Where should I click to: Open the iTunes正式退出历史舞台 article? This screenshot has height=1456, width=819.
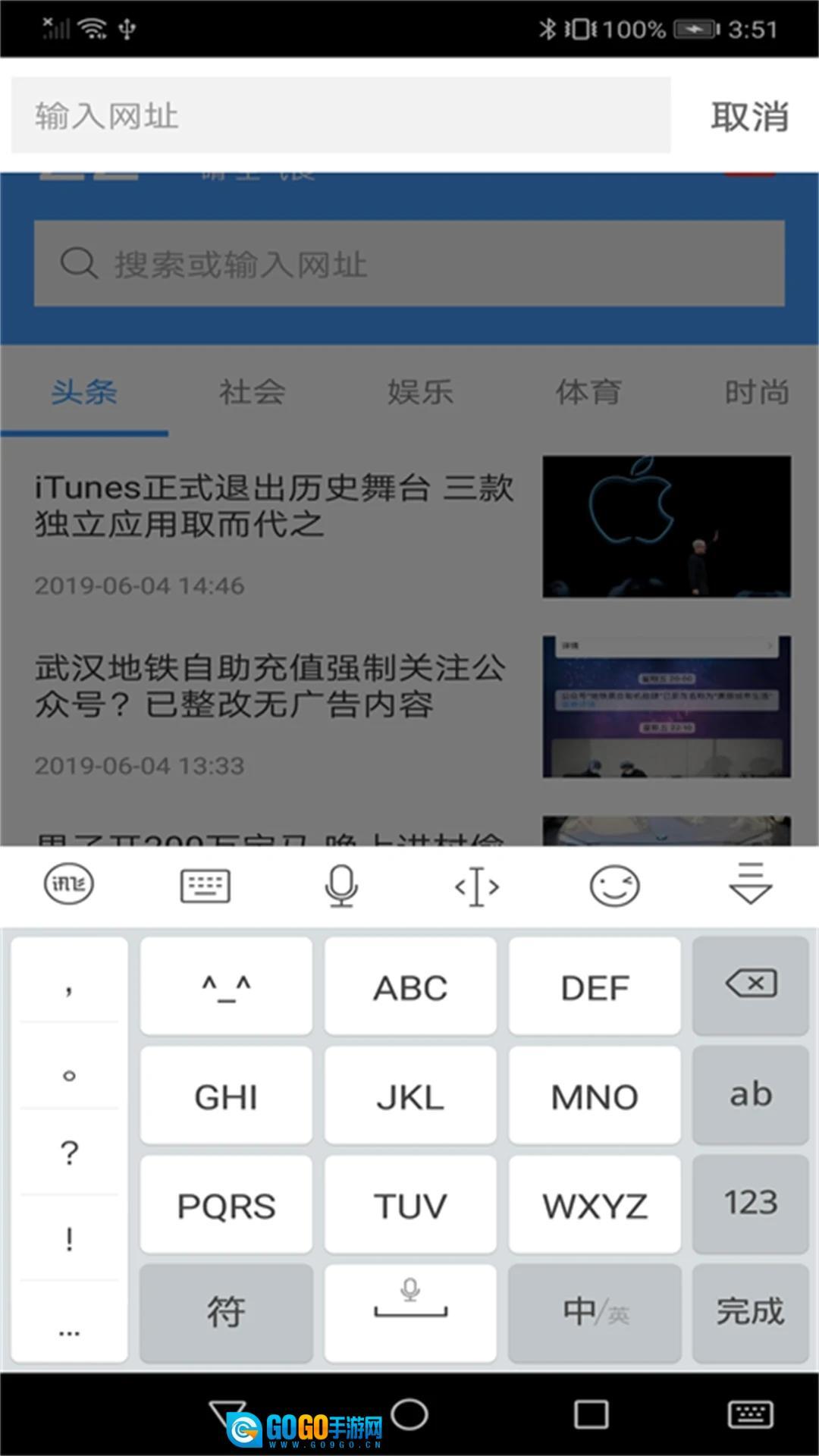(273, 506)
